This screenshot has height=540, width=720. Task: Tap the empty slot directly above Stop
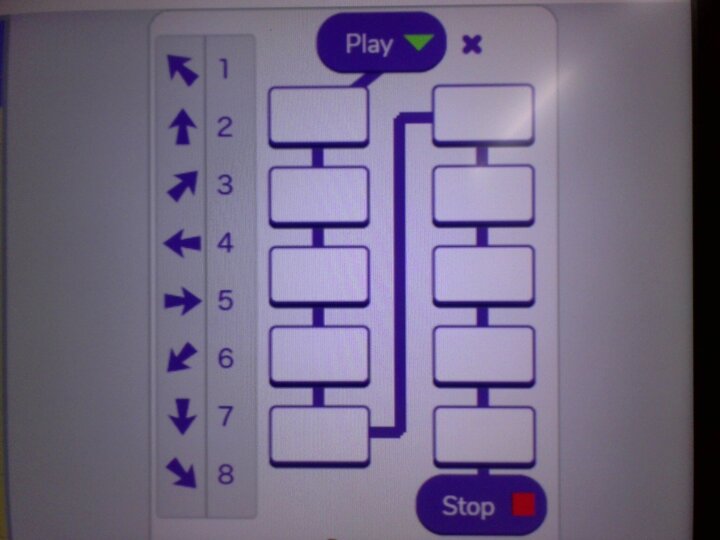pyautogui.click(x=483, y=436)
